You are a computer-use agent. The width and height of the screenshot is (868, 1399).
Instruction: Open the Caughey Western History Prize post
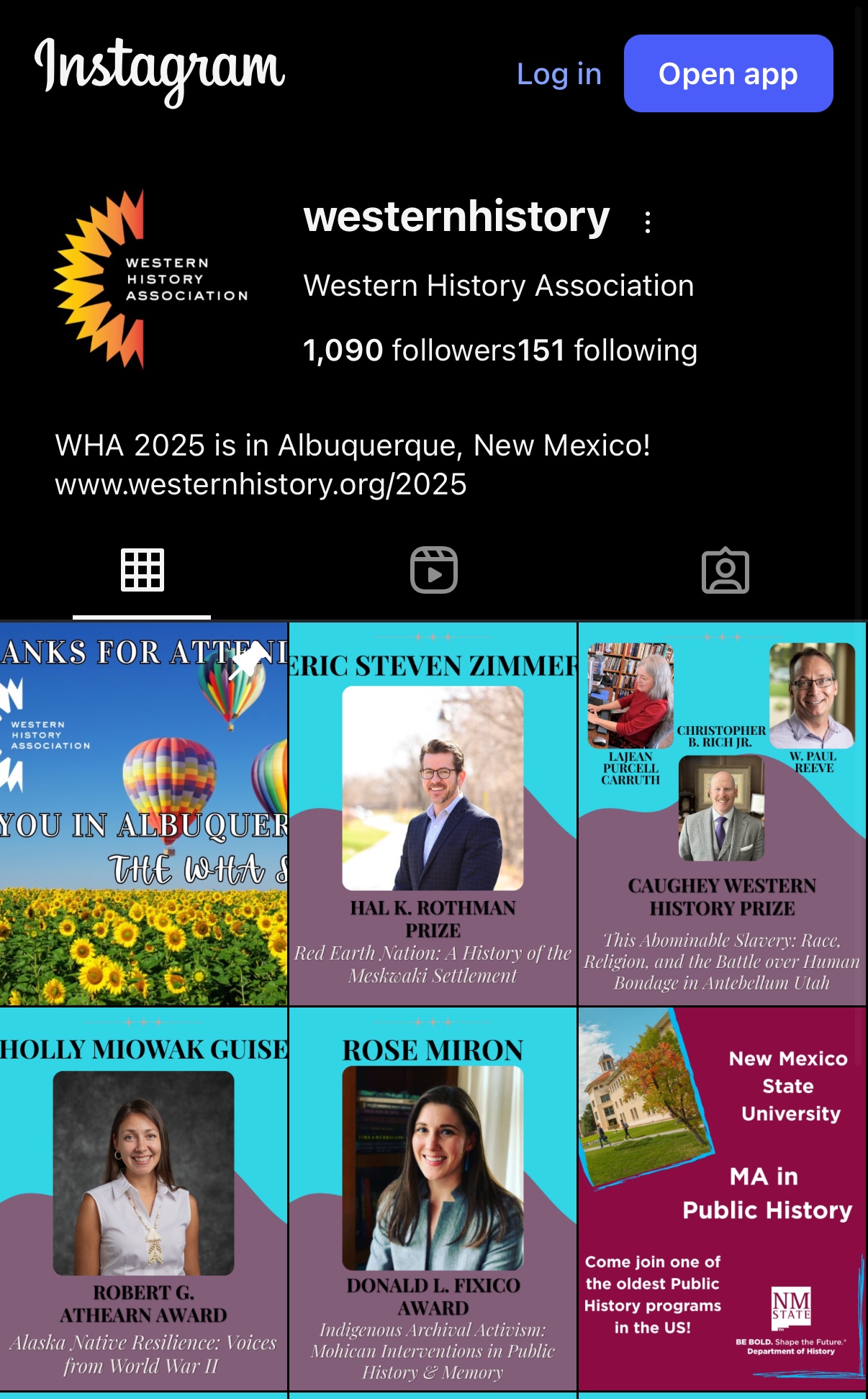[722, 813]
